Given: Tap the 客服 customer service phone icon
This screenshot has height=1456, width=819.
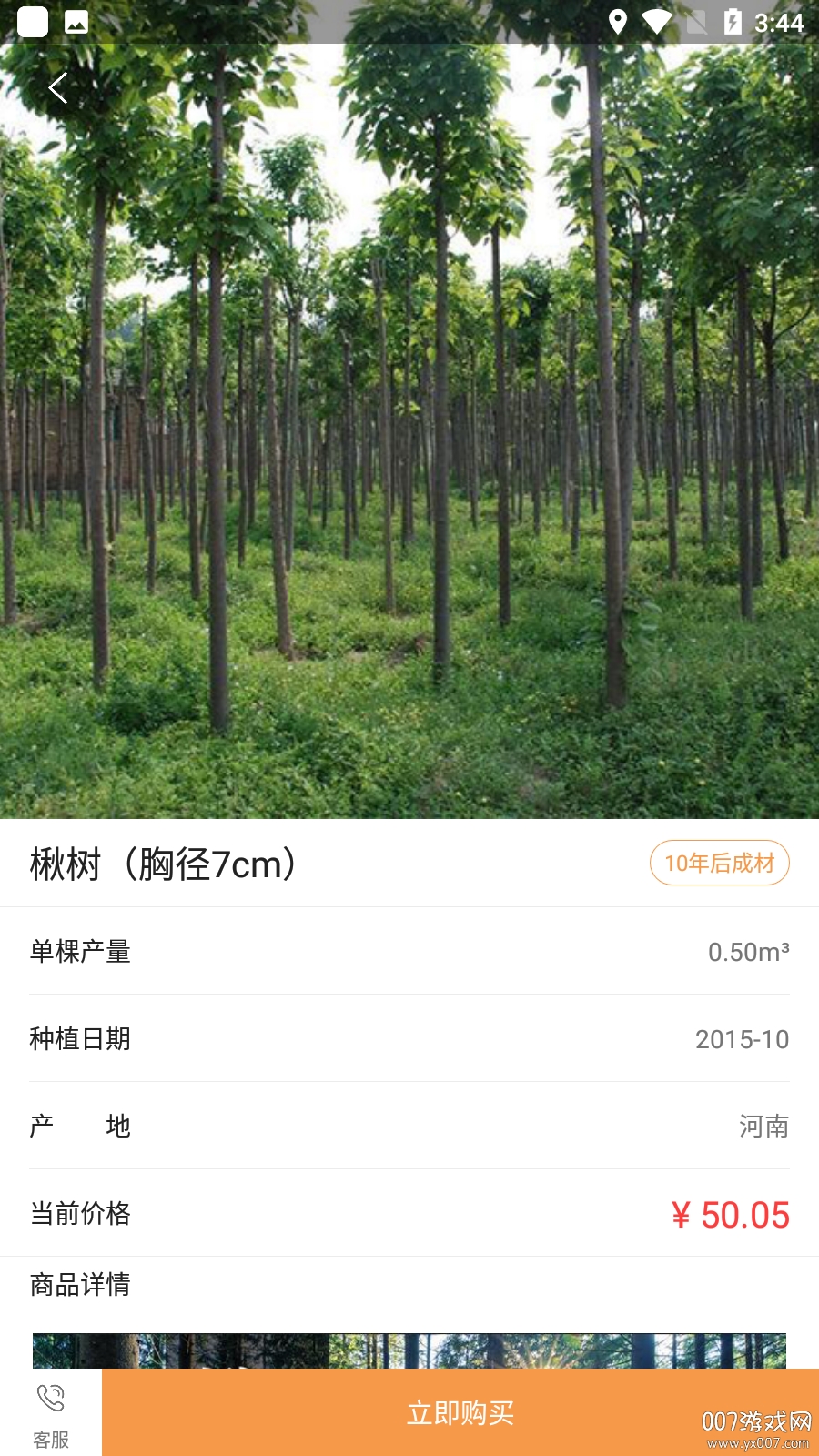Looking at the screenshot, I should pyautogui.click(x=48, y=1398).
